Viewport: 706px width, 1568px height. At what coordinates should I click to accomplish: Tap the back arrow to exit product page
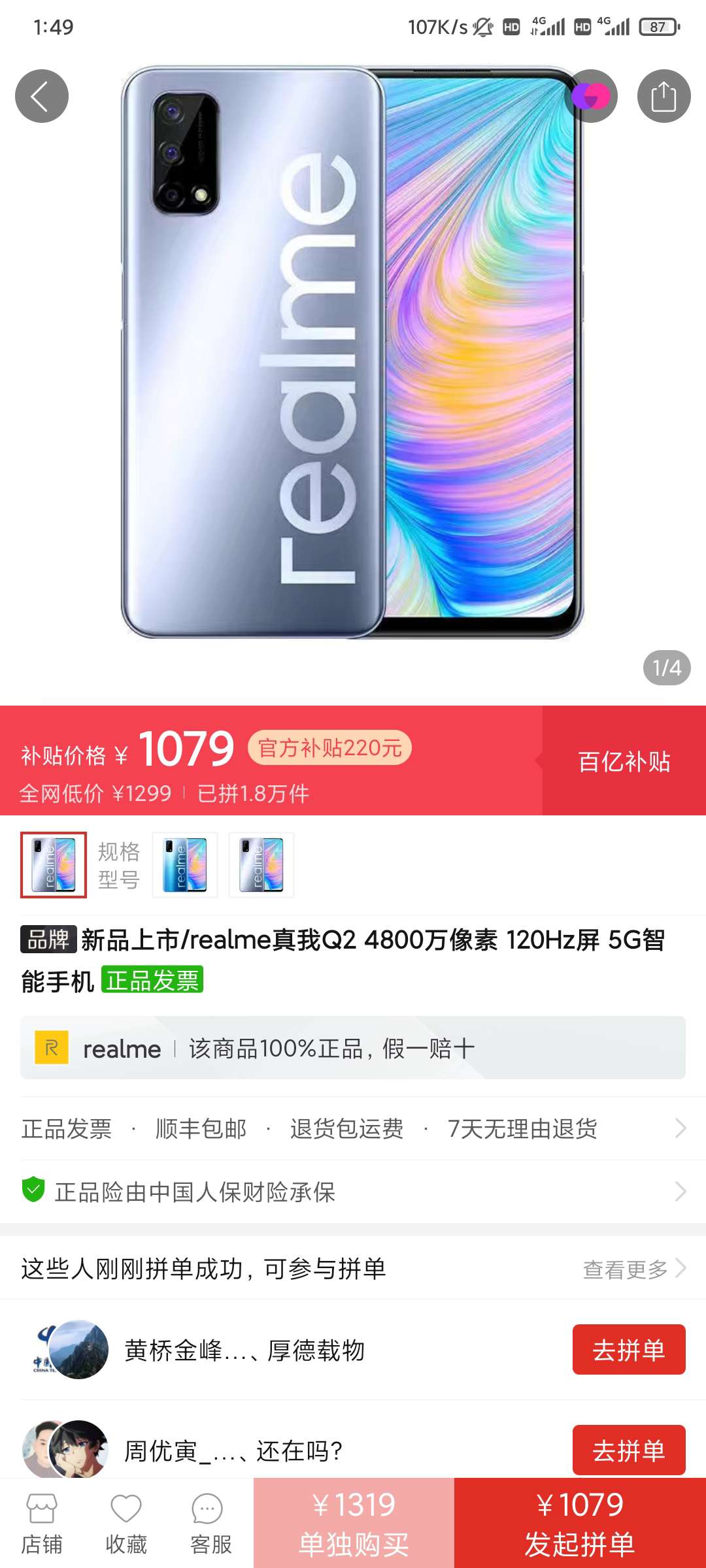click(x=41, y=95)
